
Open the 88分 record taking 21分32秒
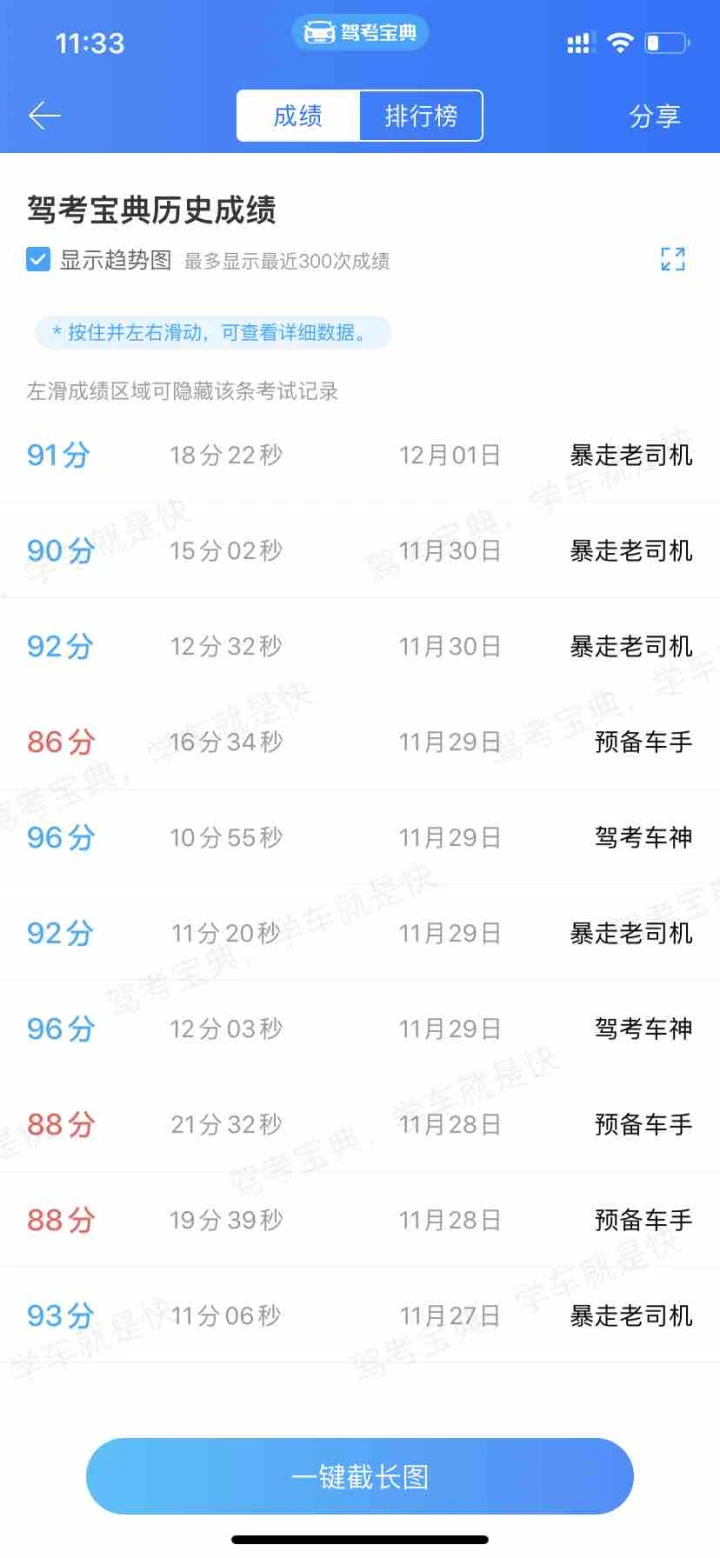click(360, 1125)
